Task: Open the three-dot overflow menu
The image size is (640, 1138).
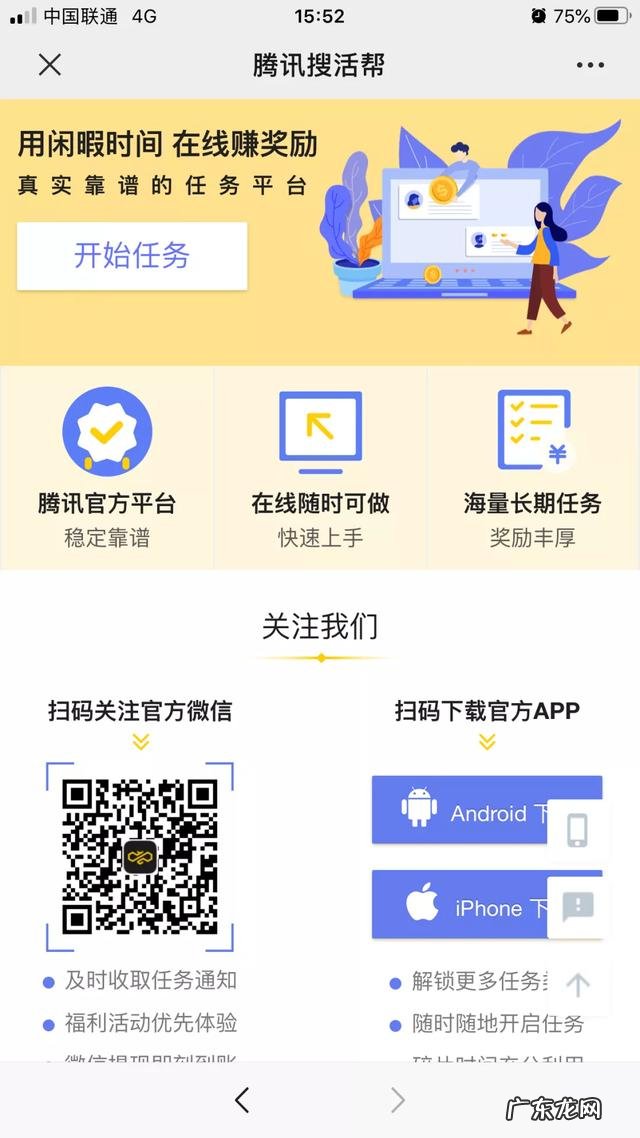Action: [591, 65]
